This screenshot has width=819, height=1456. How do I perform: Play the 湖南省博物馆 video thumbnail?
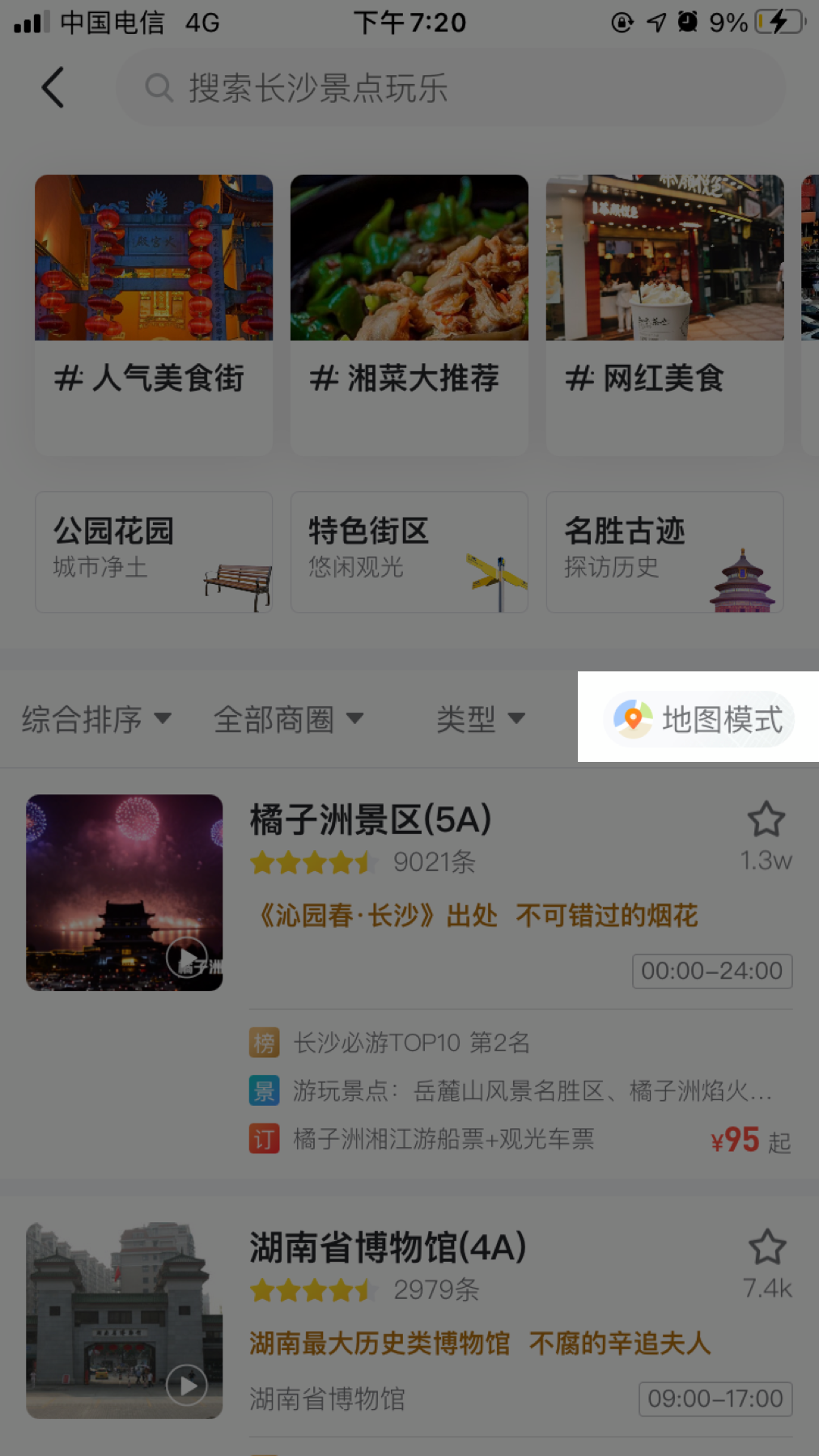coord(187,1385)
